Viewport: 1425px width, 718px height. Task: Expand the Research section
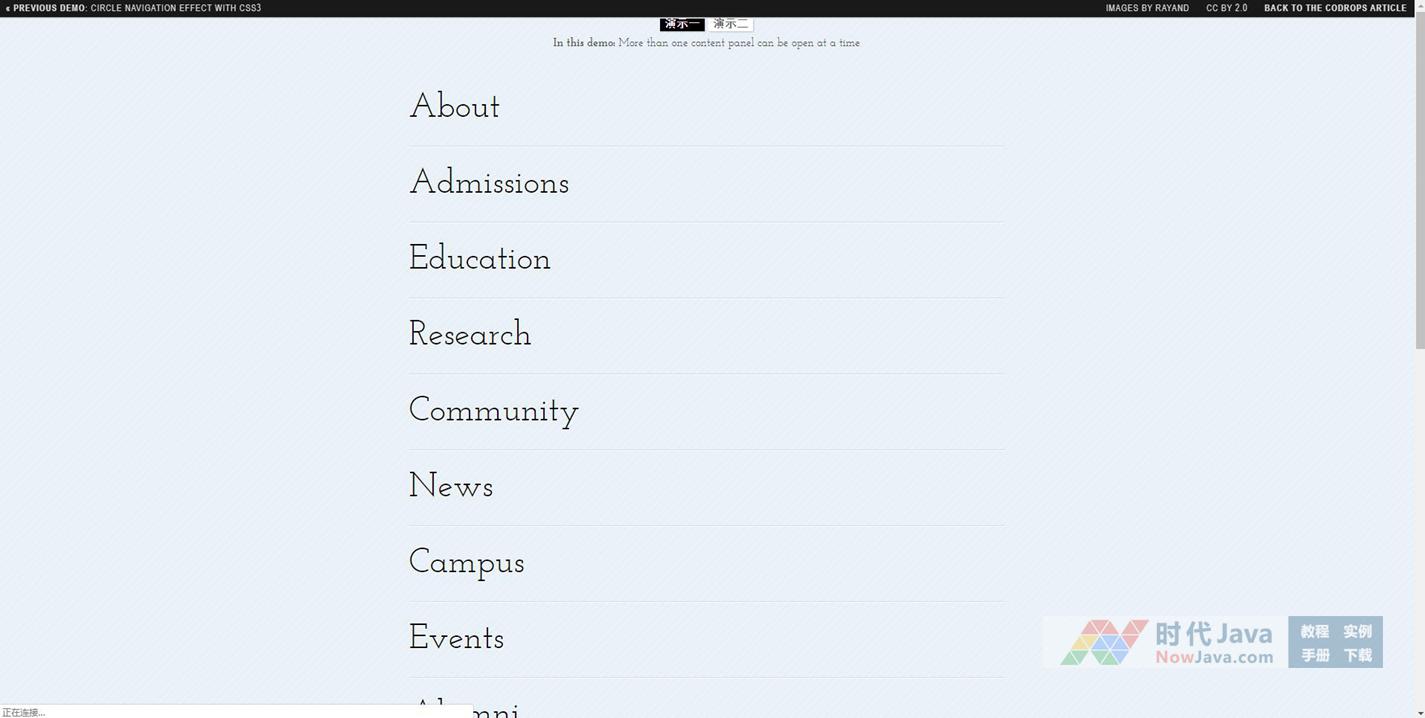(470, 335)
